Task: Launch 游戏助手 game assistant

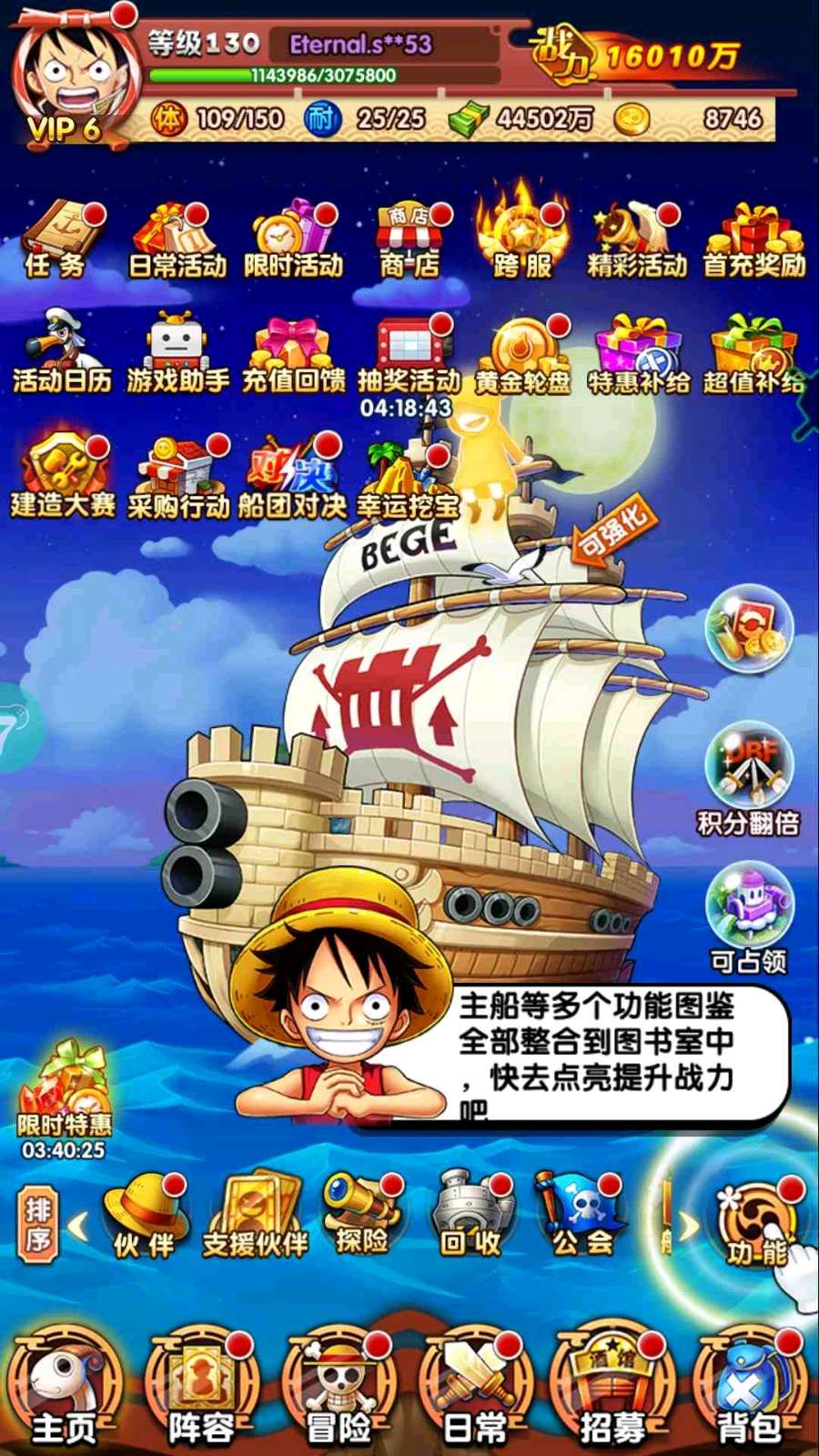Action: pos(177,353)
